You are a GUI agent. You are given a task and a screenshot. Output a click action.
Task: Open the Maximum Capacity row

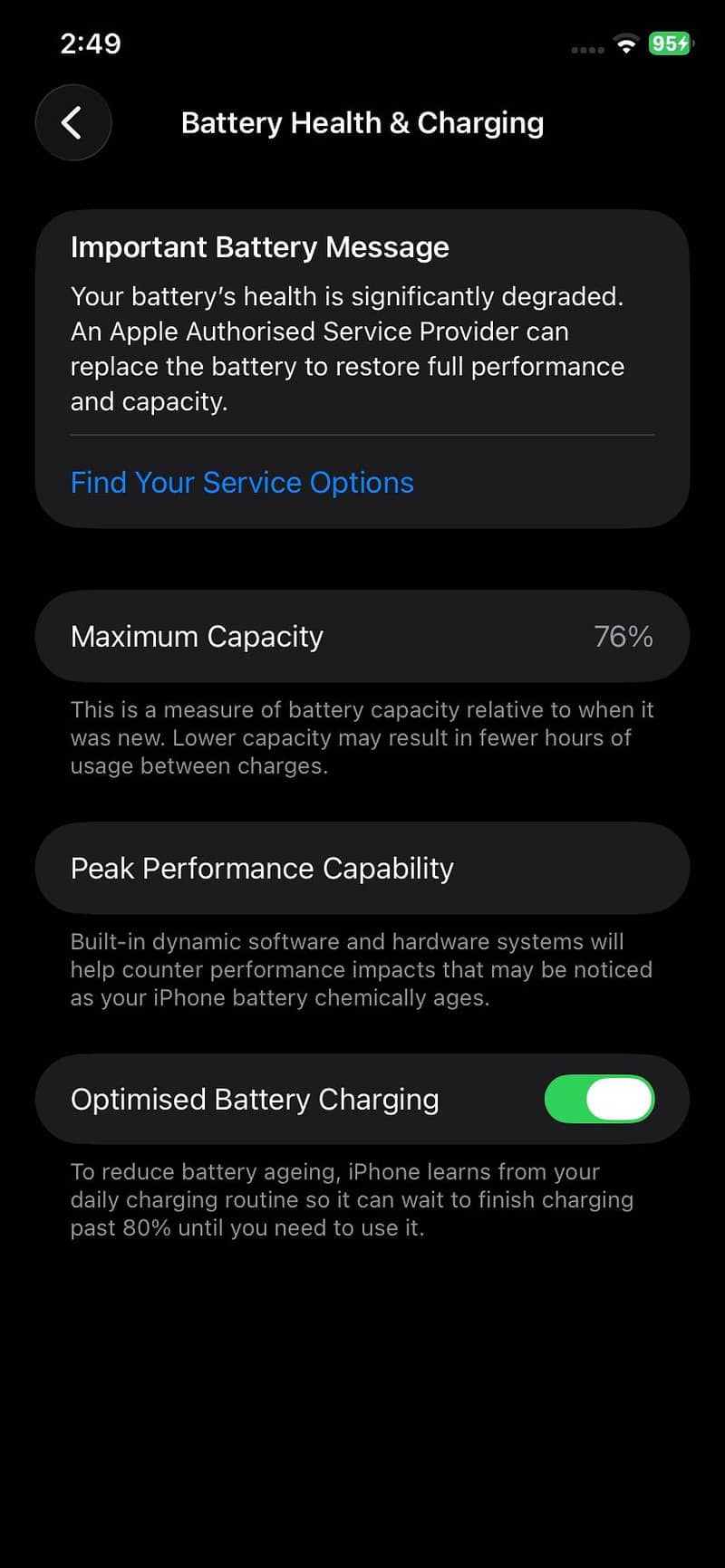(362, 636)
